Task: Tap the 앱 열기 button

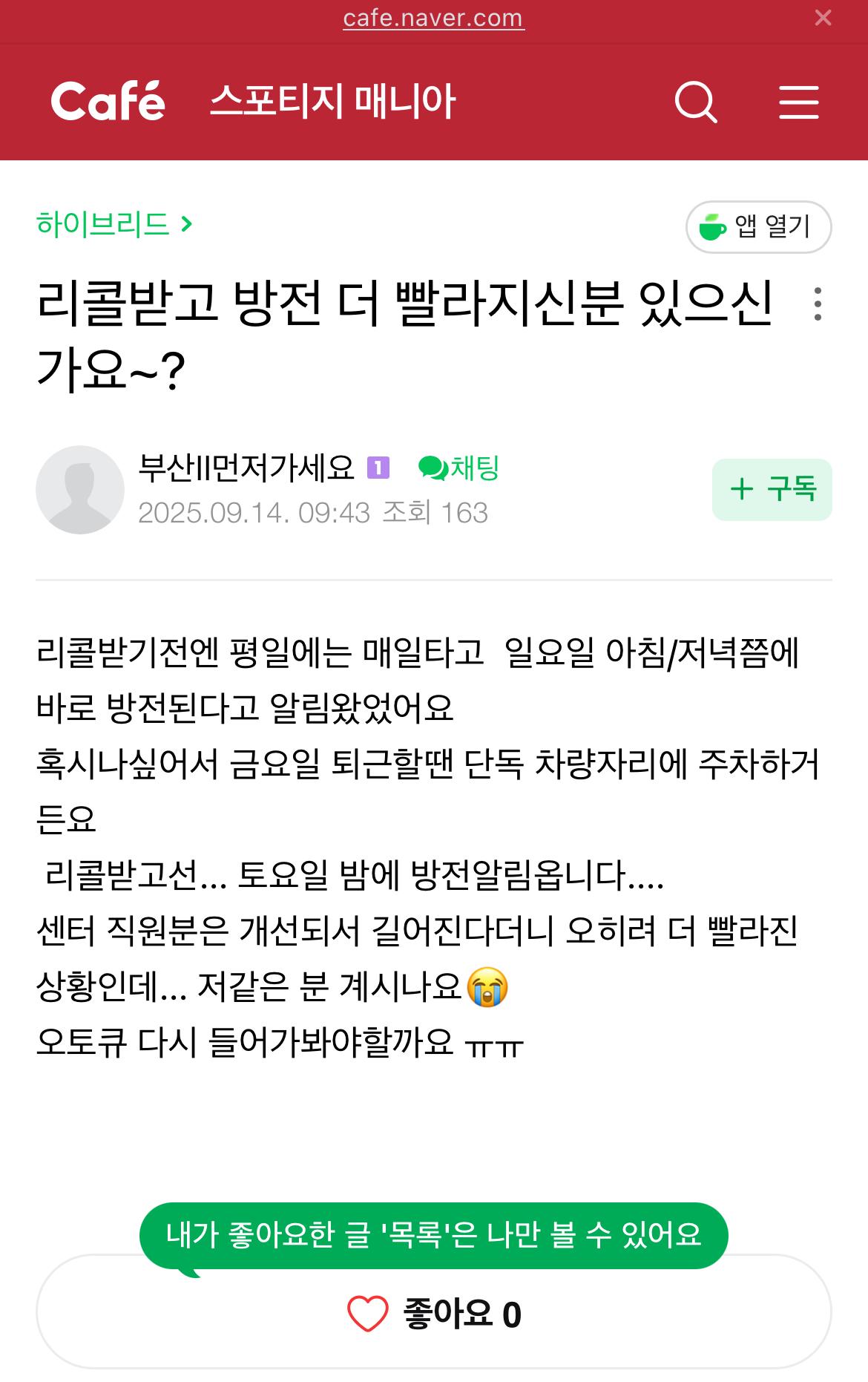Action: click(x=758, y=227)
